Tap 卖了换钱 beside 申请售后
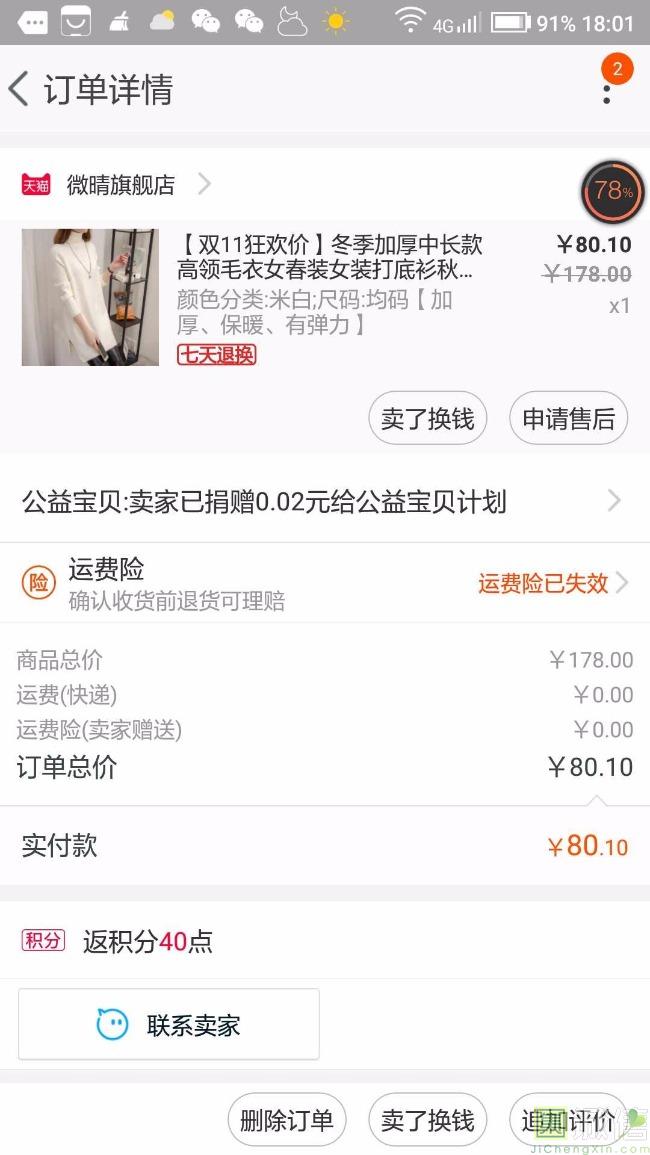Screen dimensions: 650x1155 click(428, 419)
